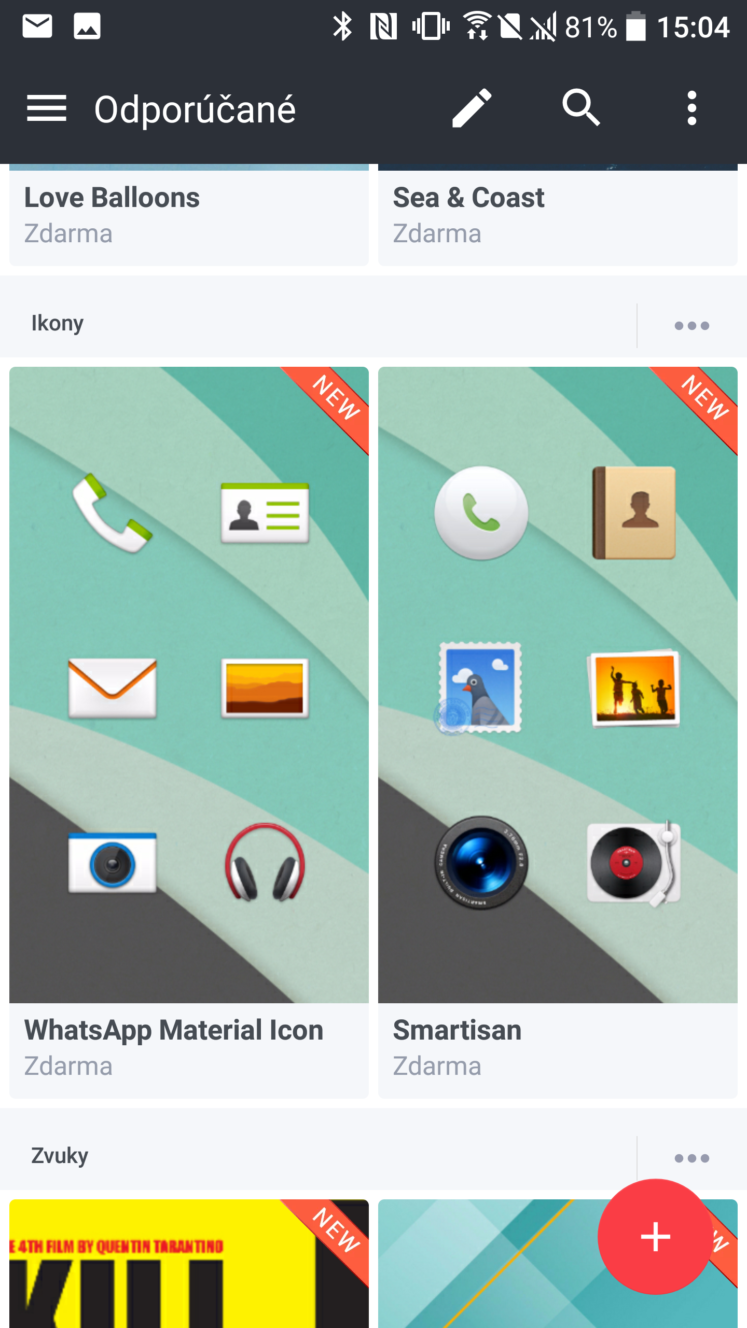The width and height of the screenshot is (747, 1328).
Task: Open the search icon in toolbar
Action: tap(581, 107)
